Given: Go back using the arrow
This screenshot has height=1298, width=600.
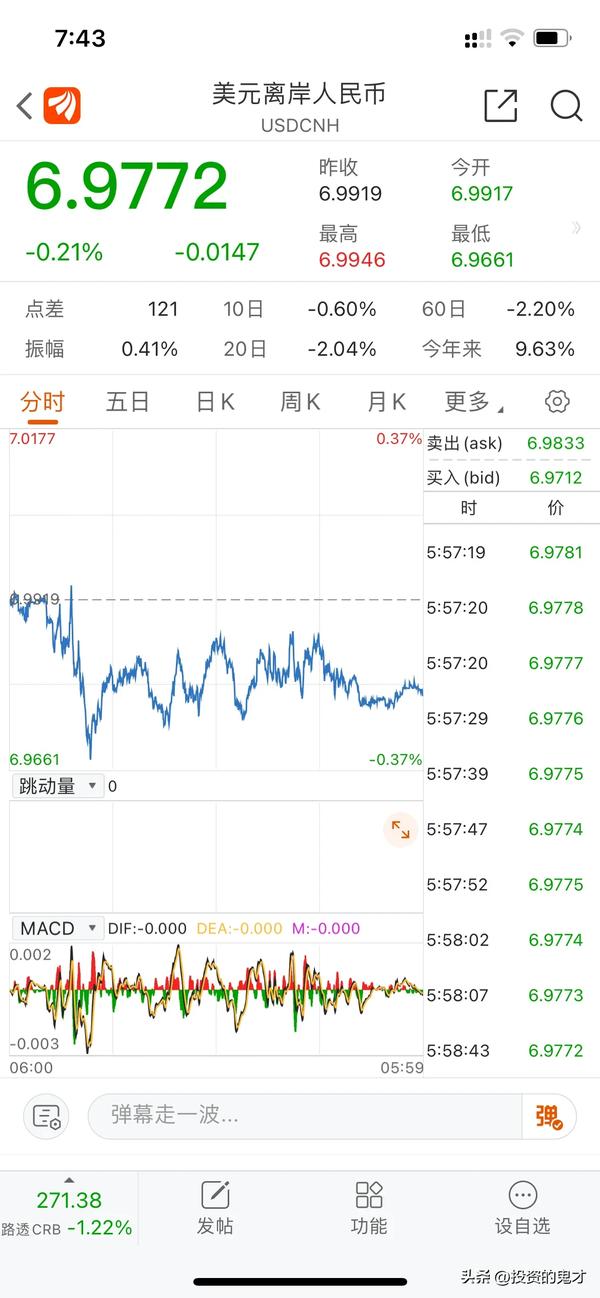Looking at the screenshot, I should click(x=25, y=105).
